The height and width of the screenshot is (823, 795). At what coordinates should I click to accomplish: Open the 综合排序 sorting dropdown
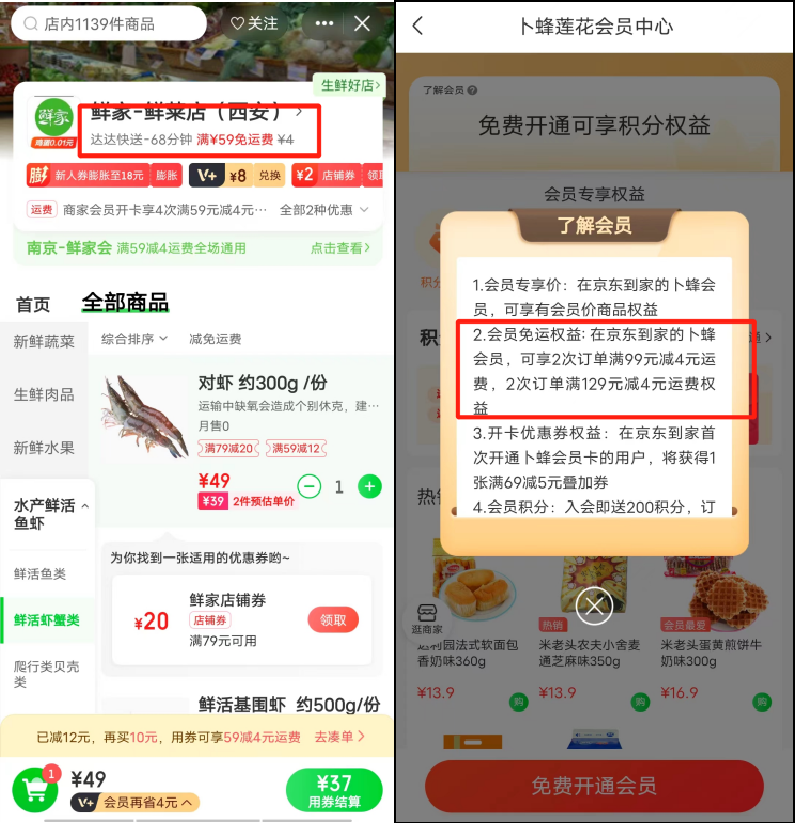(134, 339)
